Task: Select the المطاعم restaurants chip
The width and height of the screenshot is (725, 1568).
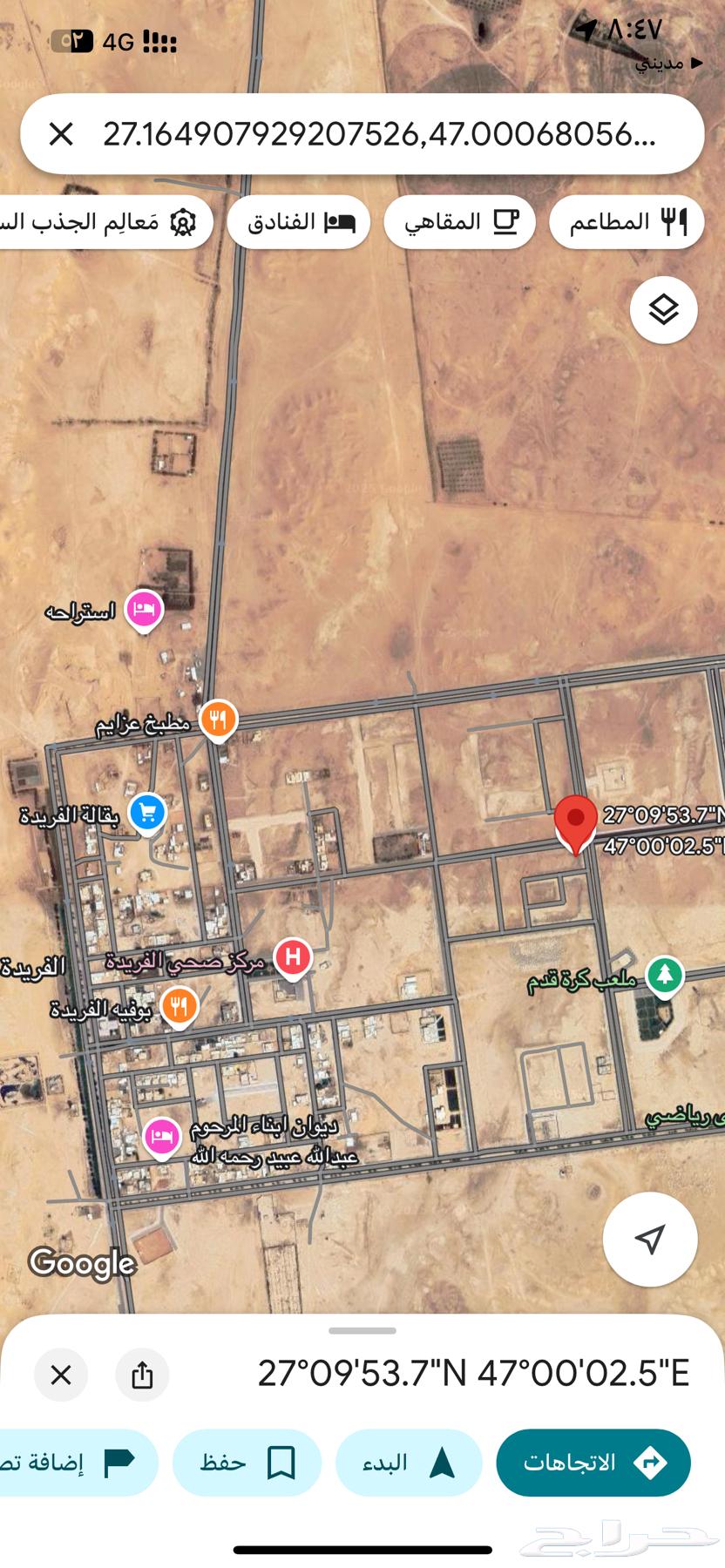Action: [x=627, y=222]
